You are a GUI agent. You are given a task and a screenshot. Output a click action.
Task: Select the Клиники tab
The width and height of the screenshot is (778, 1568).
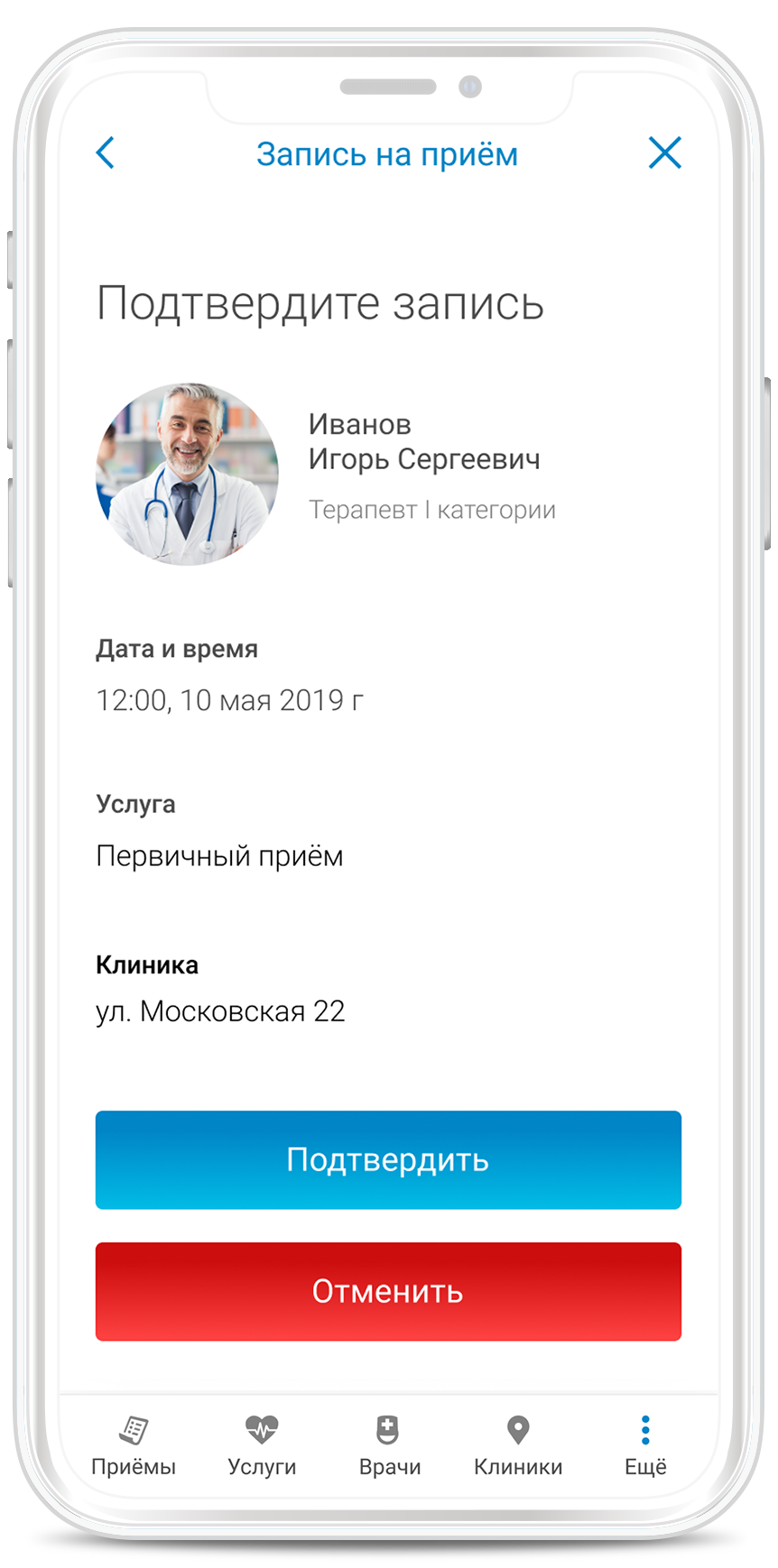(518, 1445)
